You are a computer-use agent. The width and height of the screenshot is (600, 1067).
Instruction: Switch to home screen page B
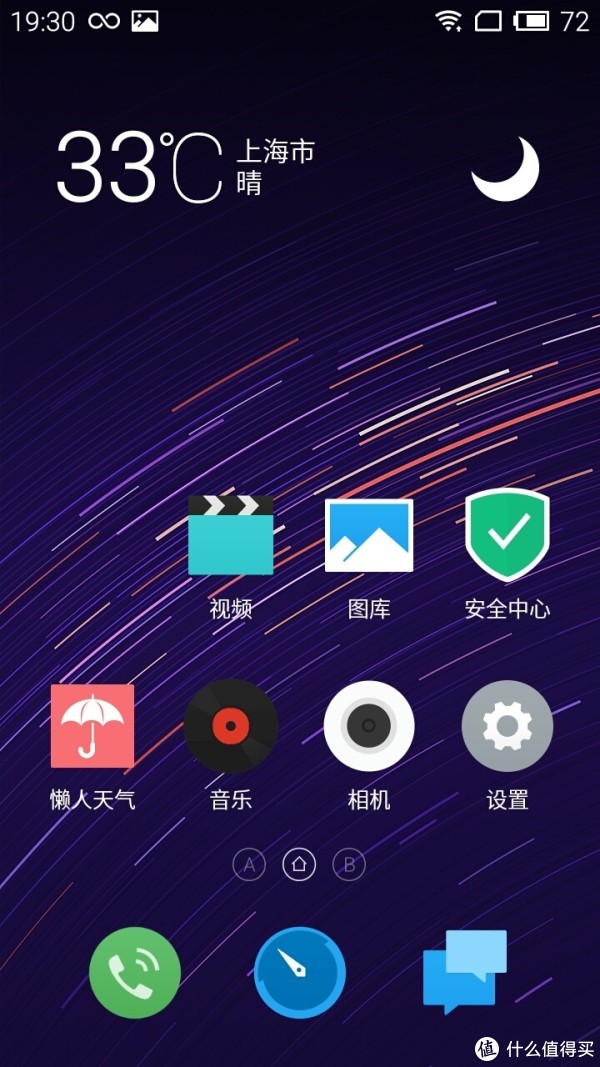[349, 865]
